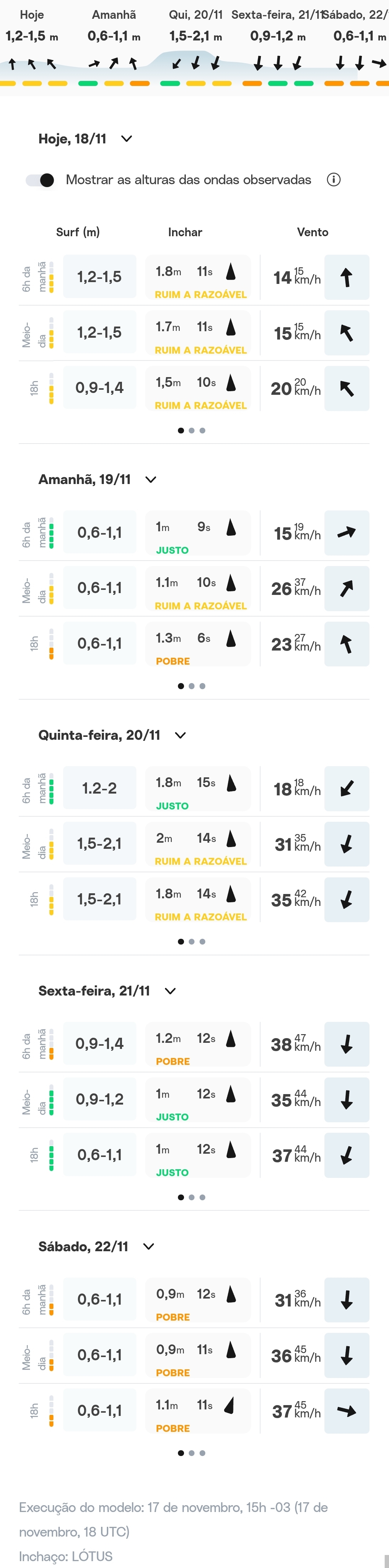389x1568 pixels.
Task: Tap page dots under Amanhã, 19/11 table
Action: [192, 686]
